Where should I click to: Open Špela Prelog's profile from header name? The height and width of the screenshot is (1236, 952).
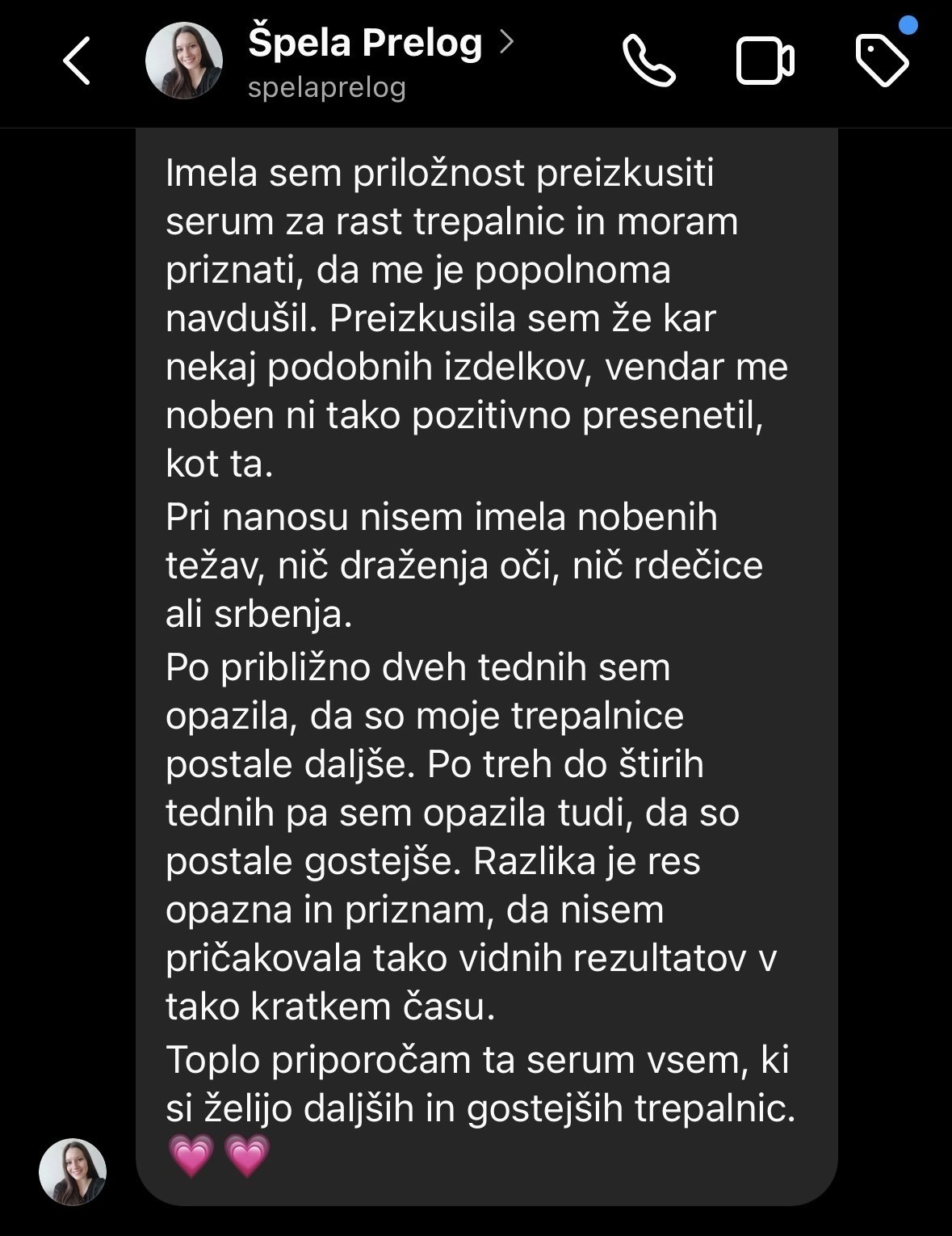coord(365,44)
